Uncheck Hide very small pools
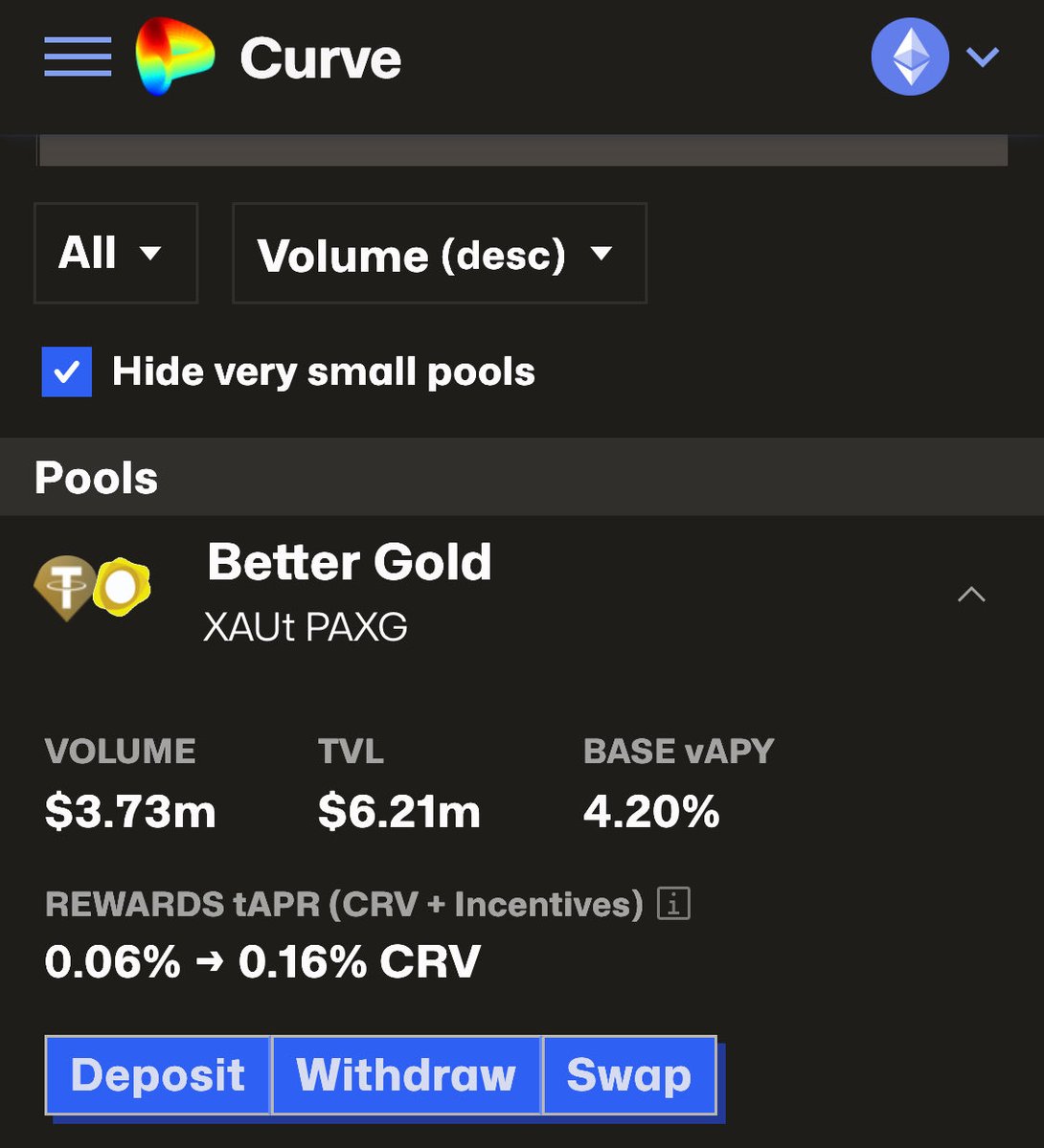 click(x=67, y=371)
